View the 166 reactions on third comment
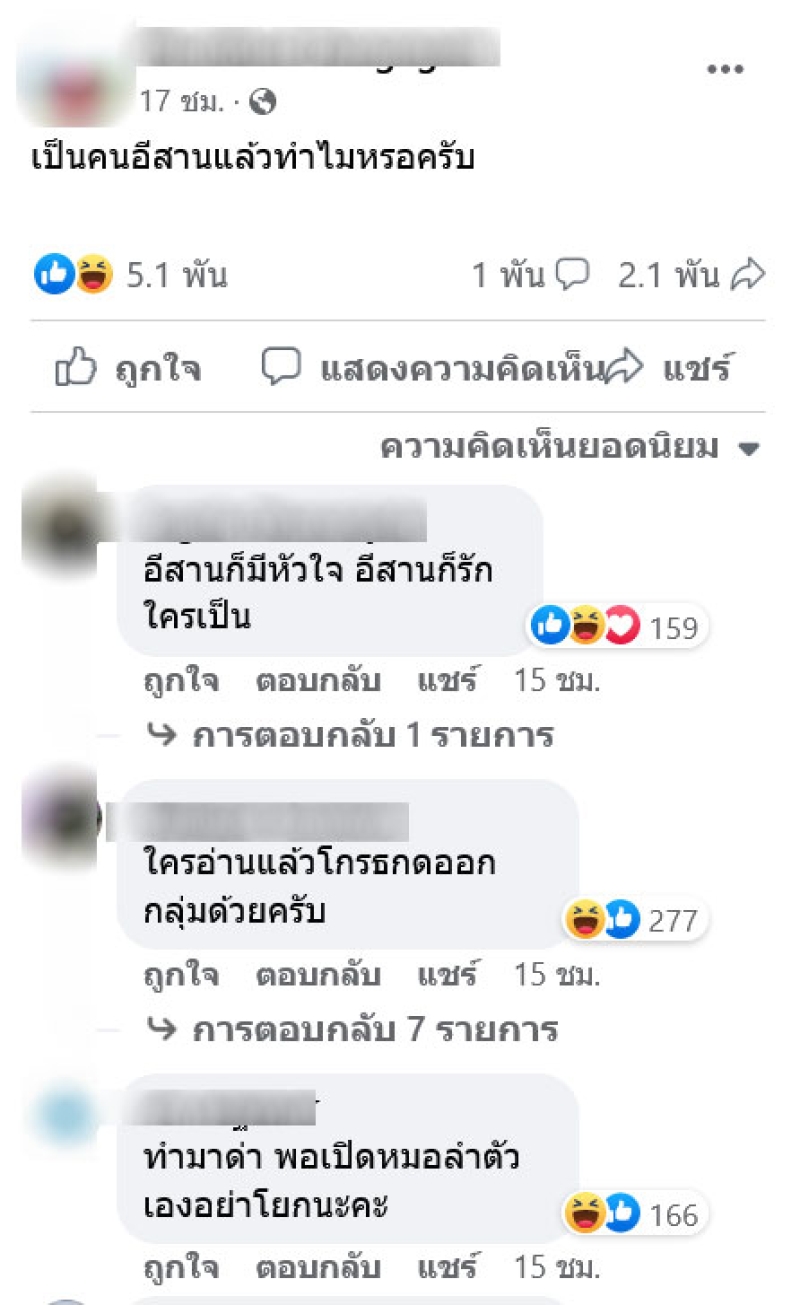 click(635, 1215)
